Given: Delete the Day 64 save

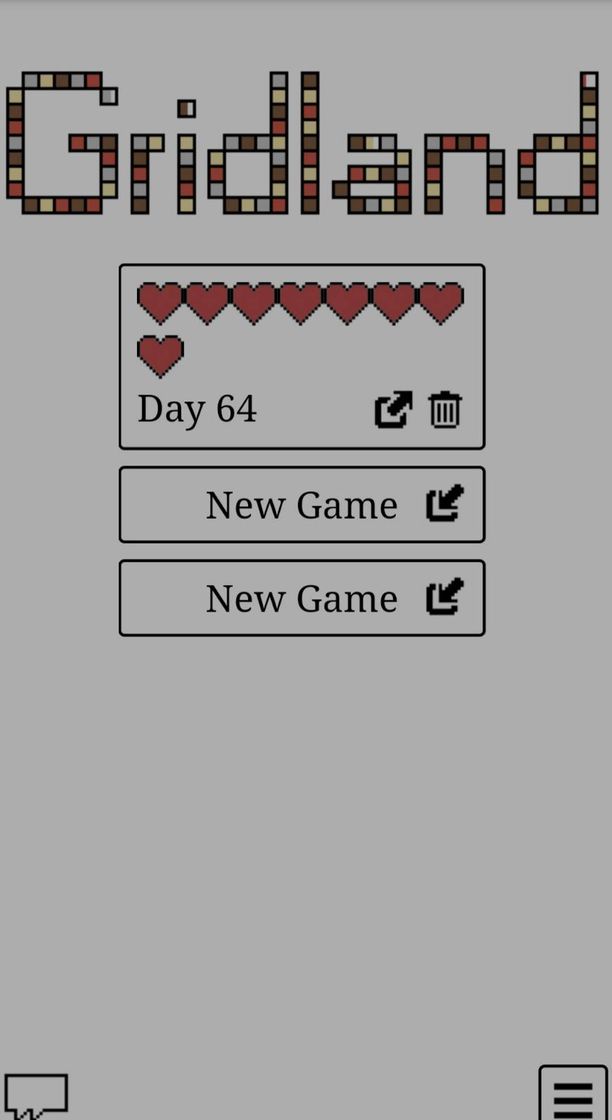Looking at the screenshot, I should pyautogui.click(x=445, y=410).
